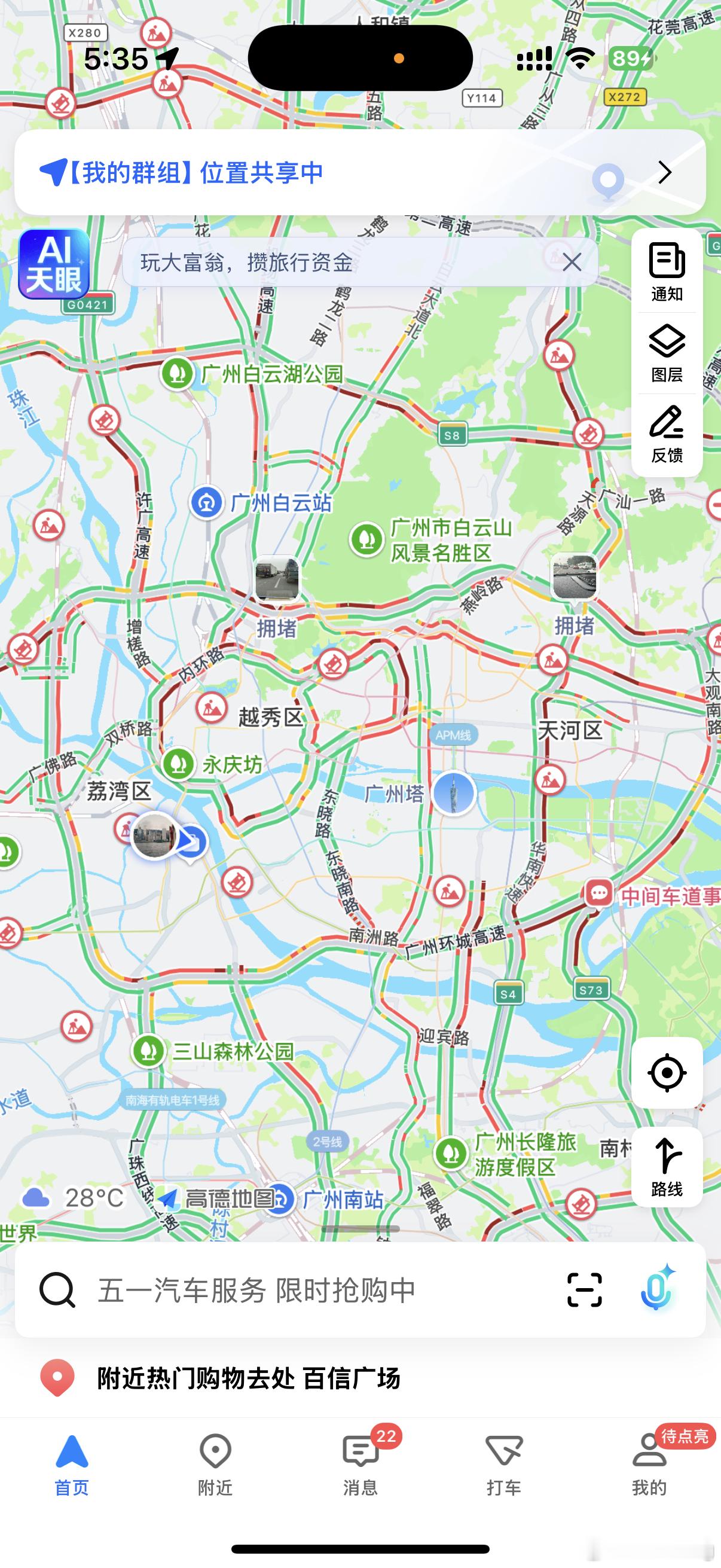
Task: Recenter map on my location
Action: (x=667, y=1072)
